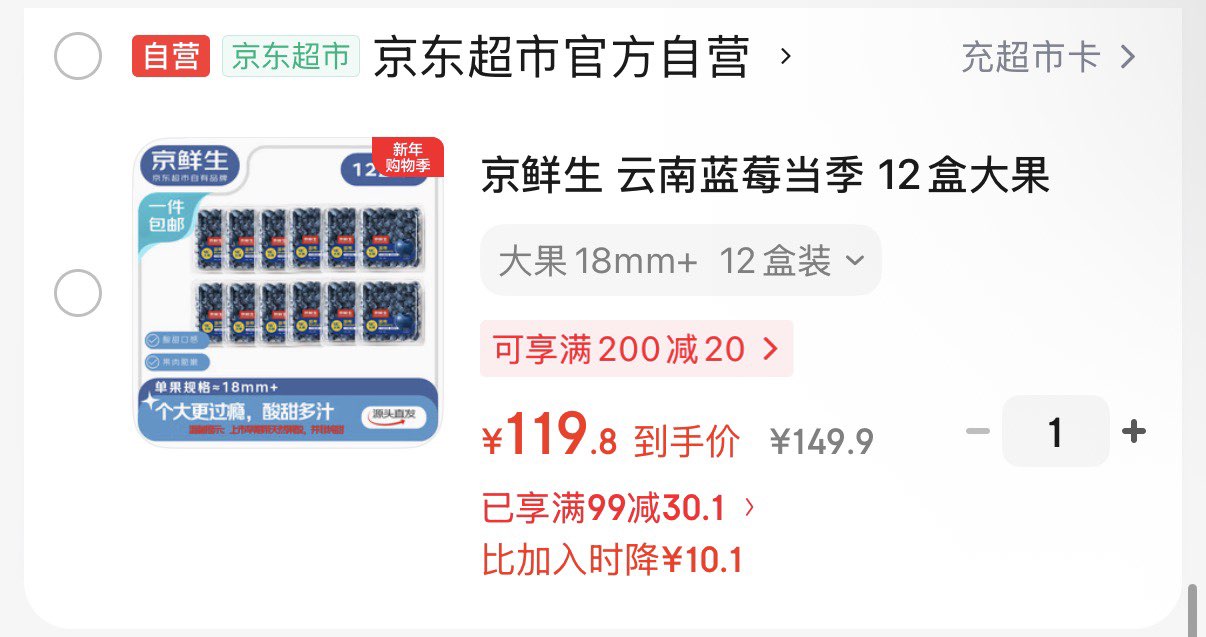Image resolution: width=1206 pixels, height=637 pixels.
Task: Open 京鲜生 云南蓝莓 product title
Action: (x=764, y=178)
